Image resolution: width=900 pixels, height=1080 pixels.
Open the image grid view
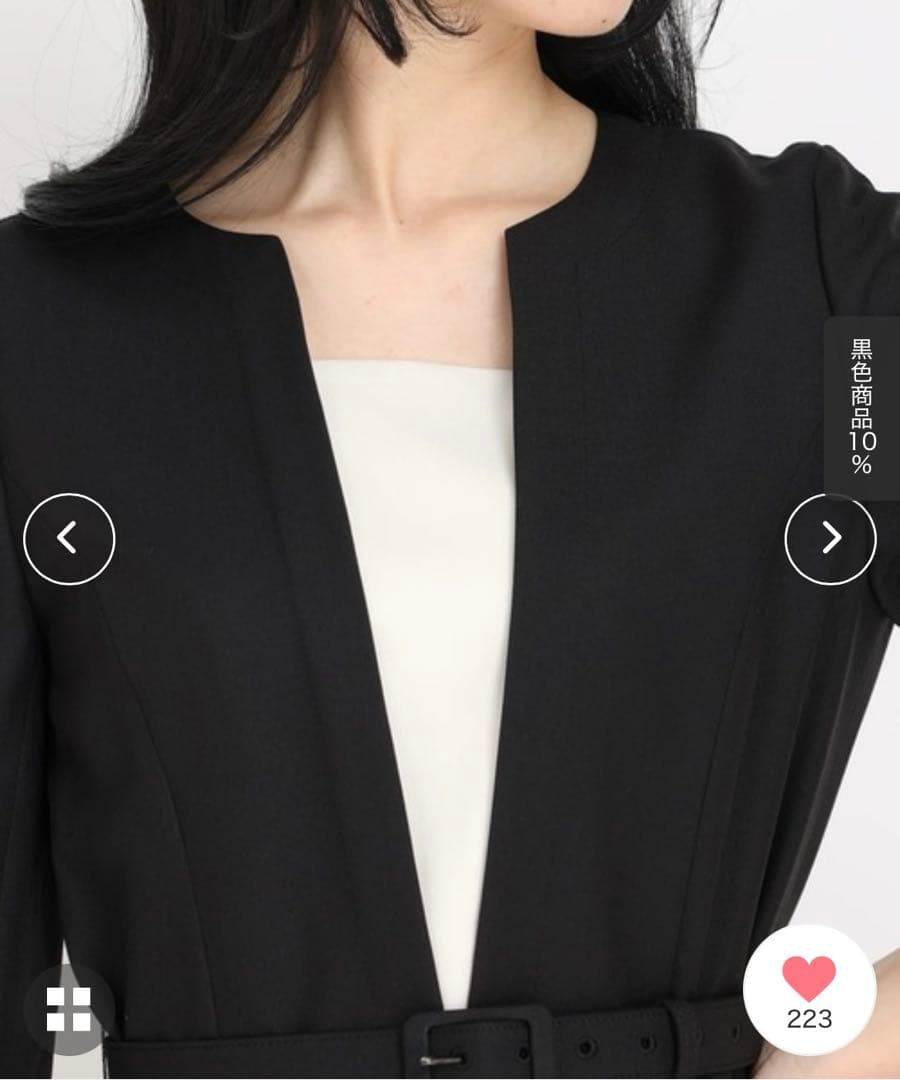69,1008
